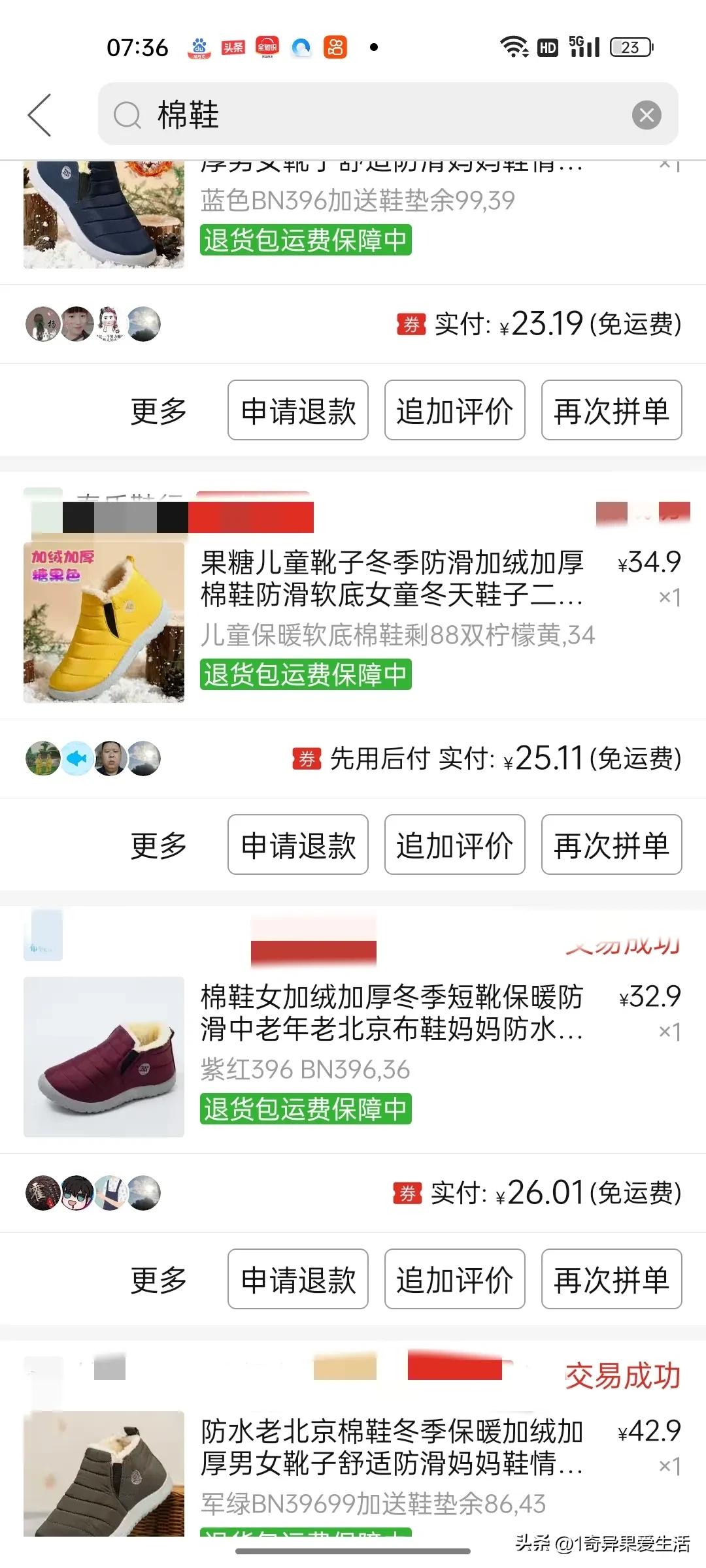Tap 申请退款 on the ¥23.19 order

(x=297, y=410)
